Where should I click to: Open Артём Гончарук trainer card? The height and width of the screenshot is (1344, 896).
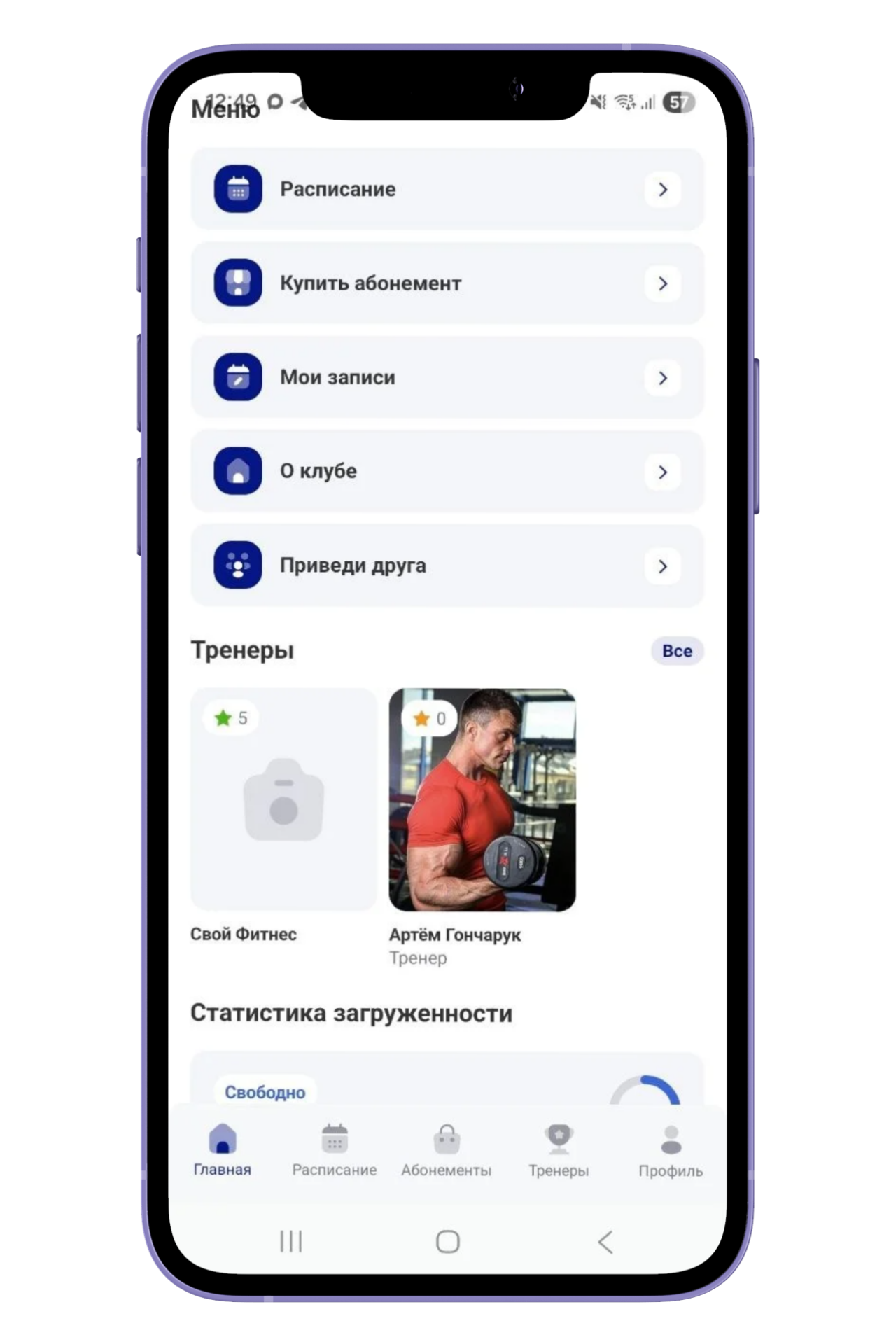pyautogui.click(x=482, y=799)
